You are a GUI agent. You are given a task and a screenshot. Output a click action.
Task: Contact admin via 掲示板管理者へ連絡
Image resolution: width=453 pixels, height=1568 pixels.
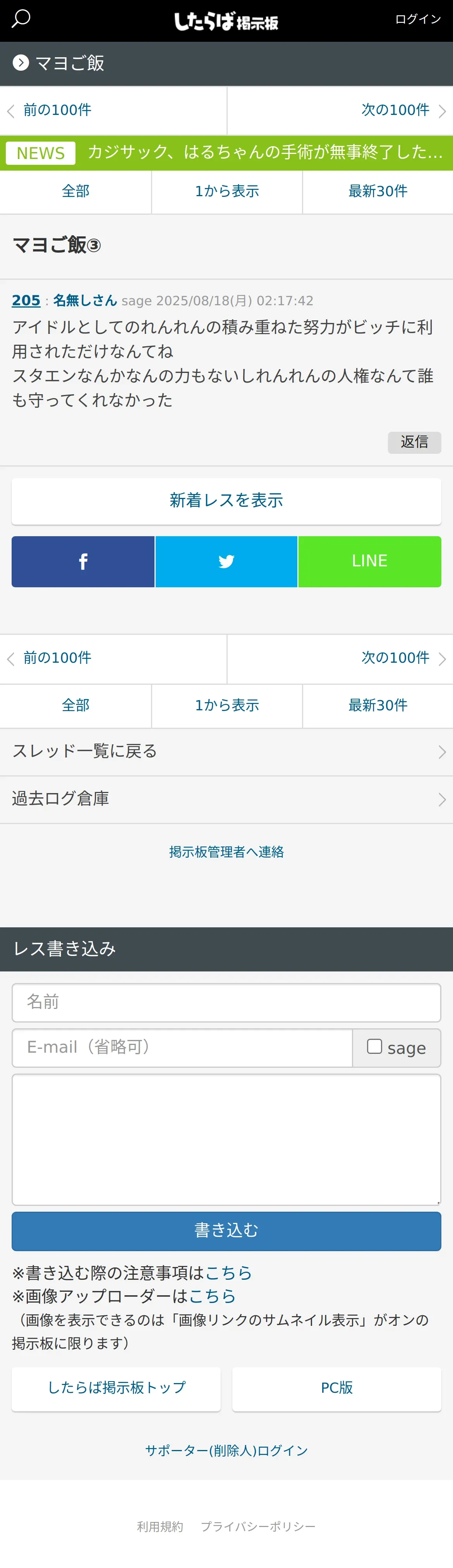(x=226, y=852)
